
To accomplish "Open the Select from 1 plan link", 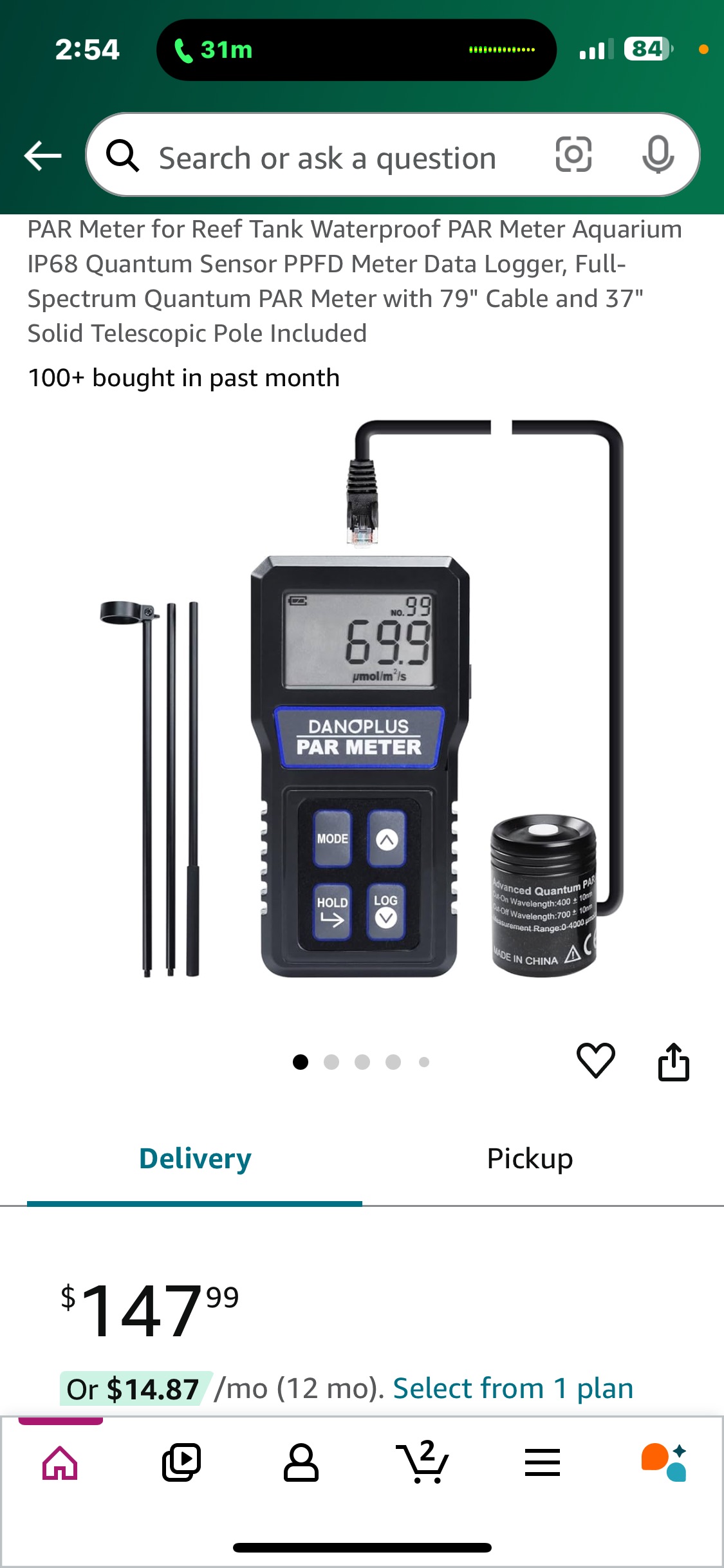I will pyautogui.click(x=513, y=1388).
